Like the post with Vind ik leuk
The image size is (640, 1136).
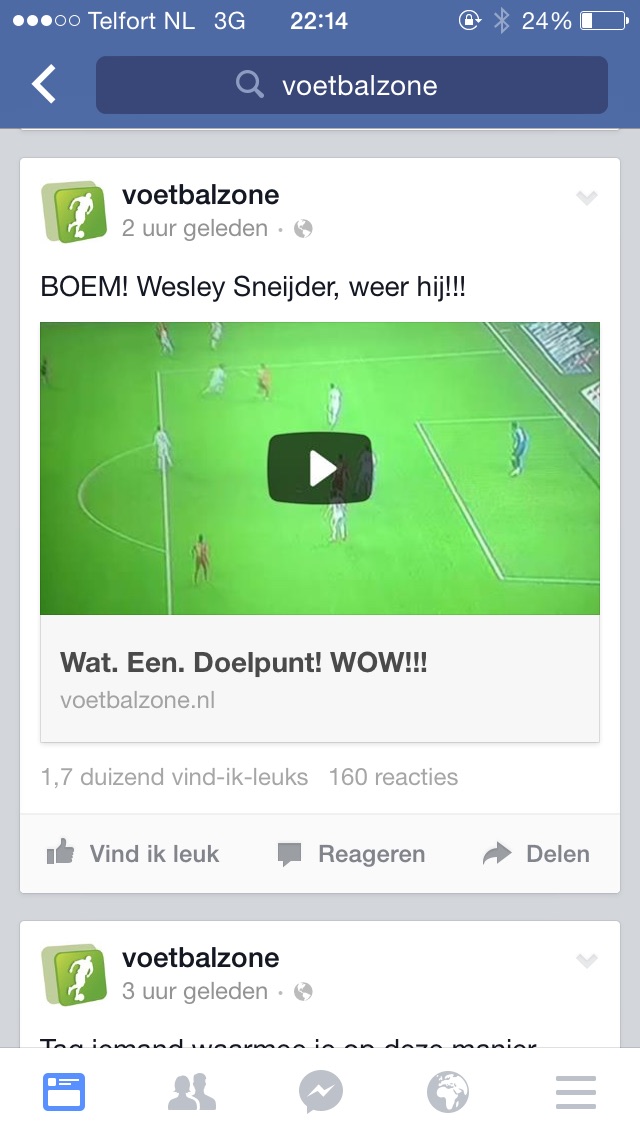(x=133, y=853)
